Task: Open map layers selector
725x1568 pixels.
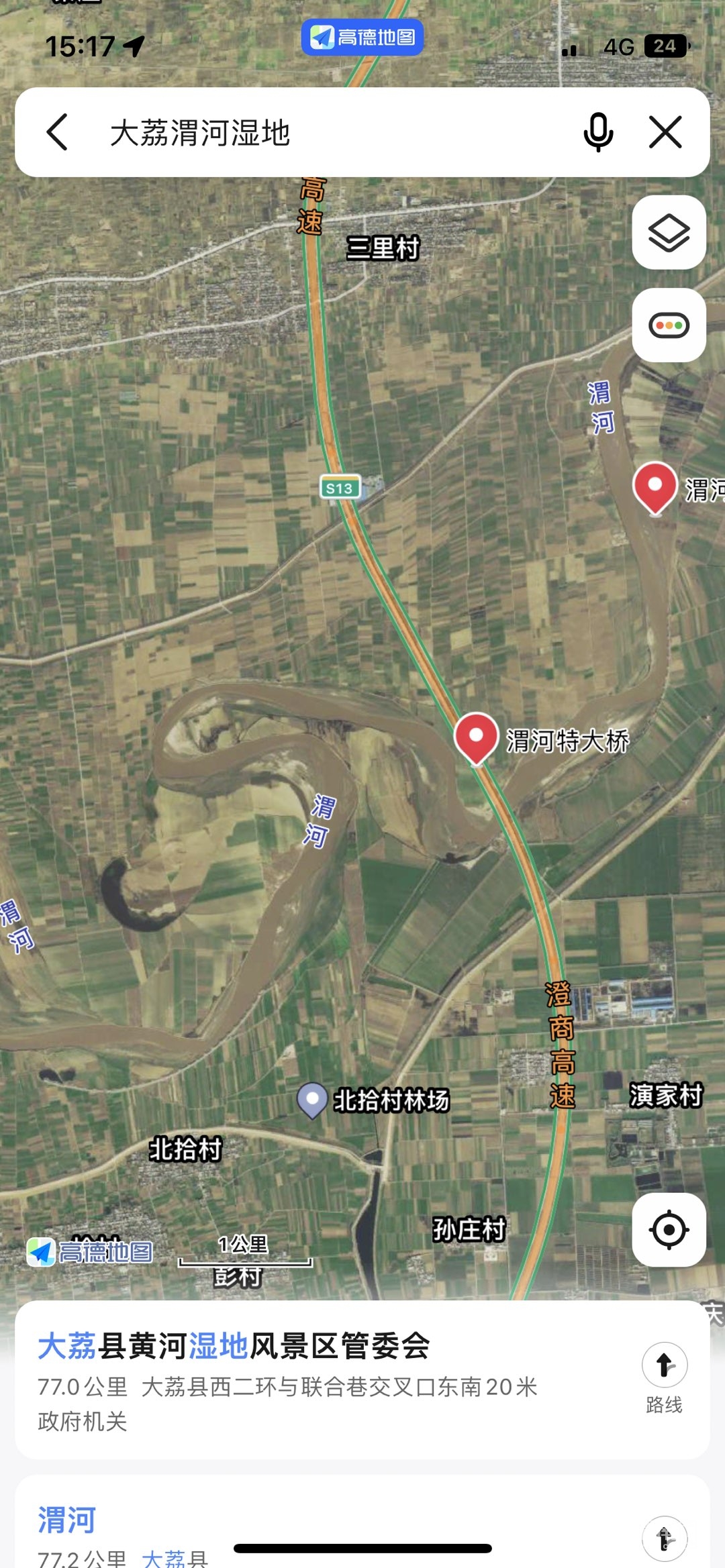Action: [669, 233]
